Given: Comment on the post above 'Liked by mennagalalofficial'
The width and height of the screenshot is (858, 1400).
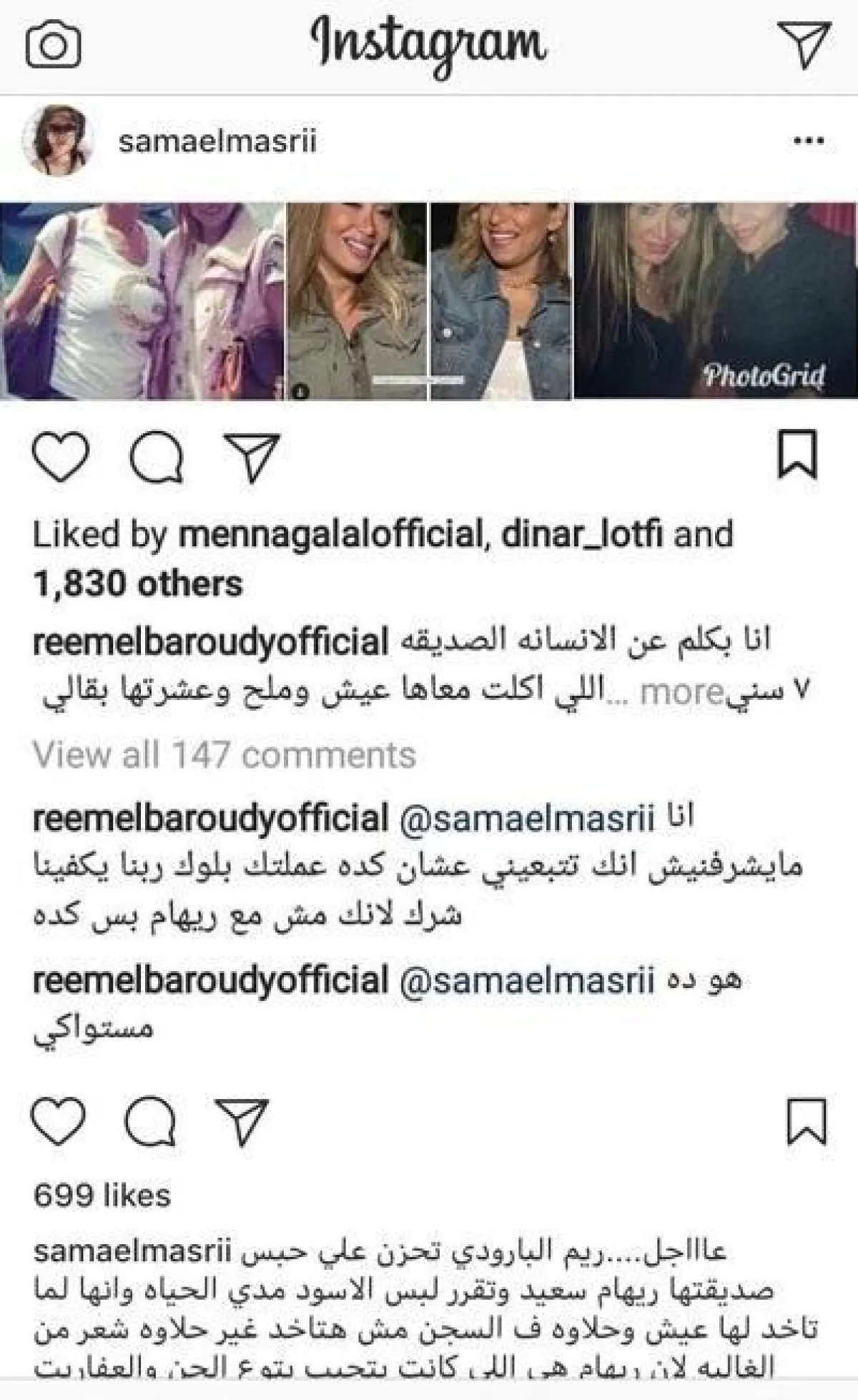Looking at the screenshot, I should 156,457.
